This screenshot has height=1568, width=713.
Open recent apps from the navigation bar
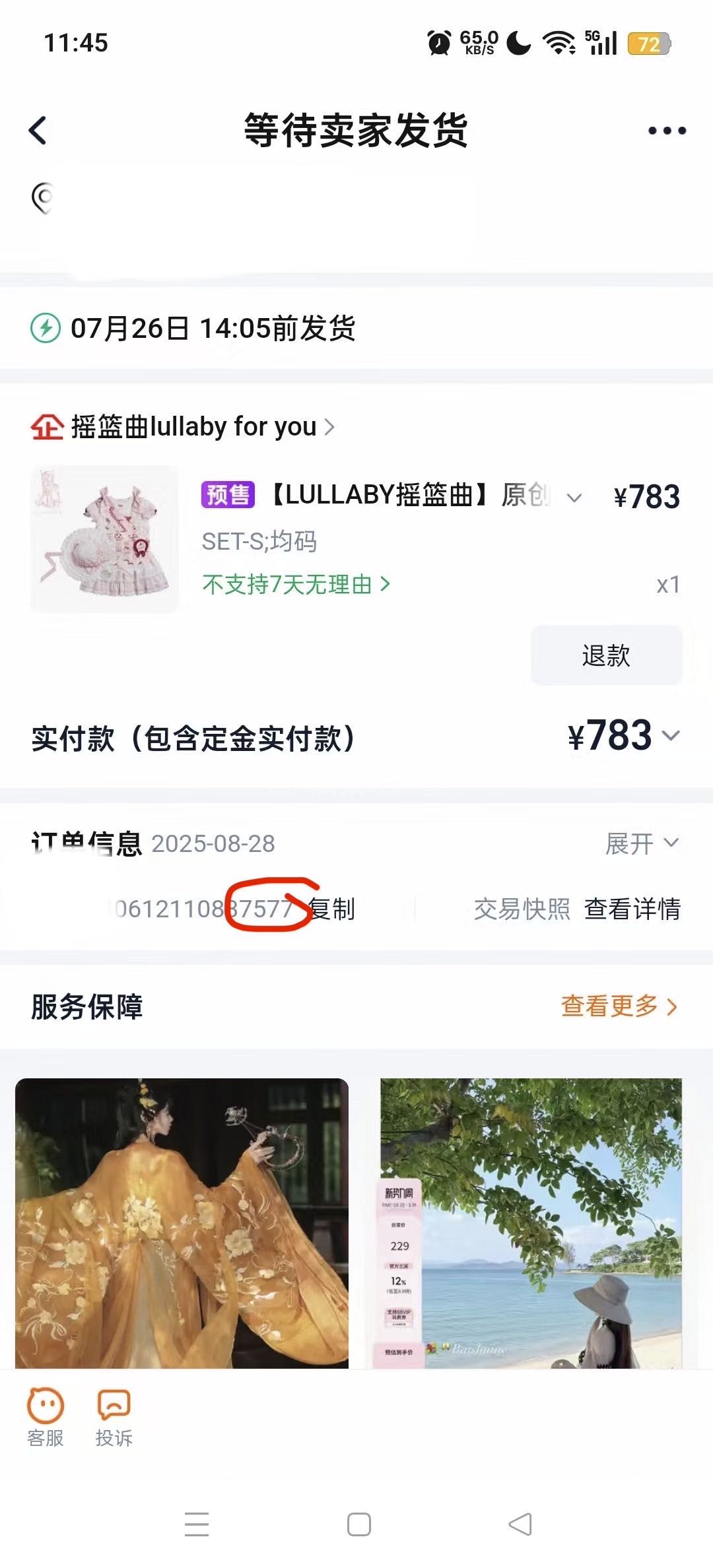point(197,1524)
